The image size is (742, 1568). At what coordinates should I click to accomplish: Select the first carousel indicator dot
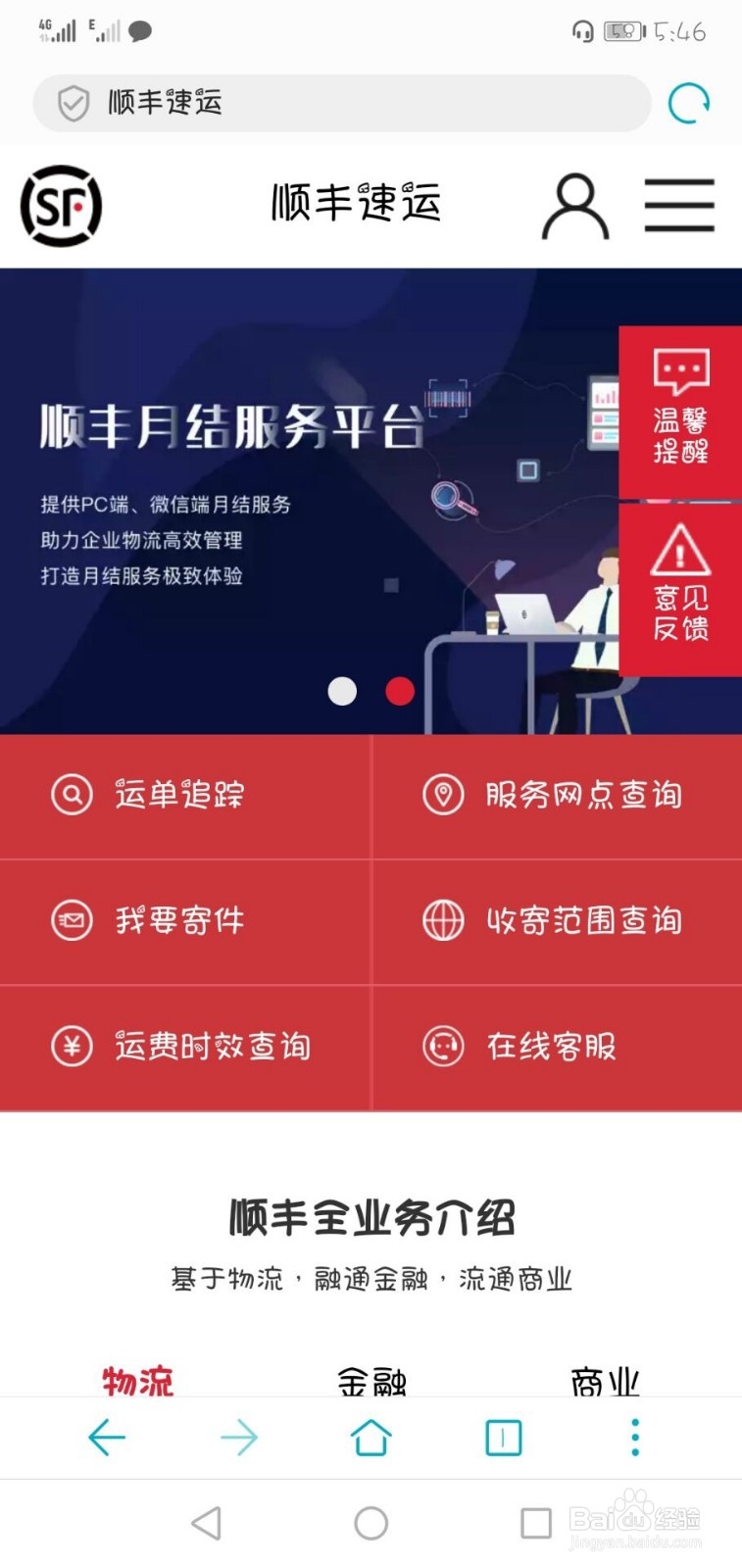[342, 692]
